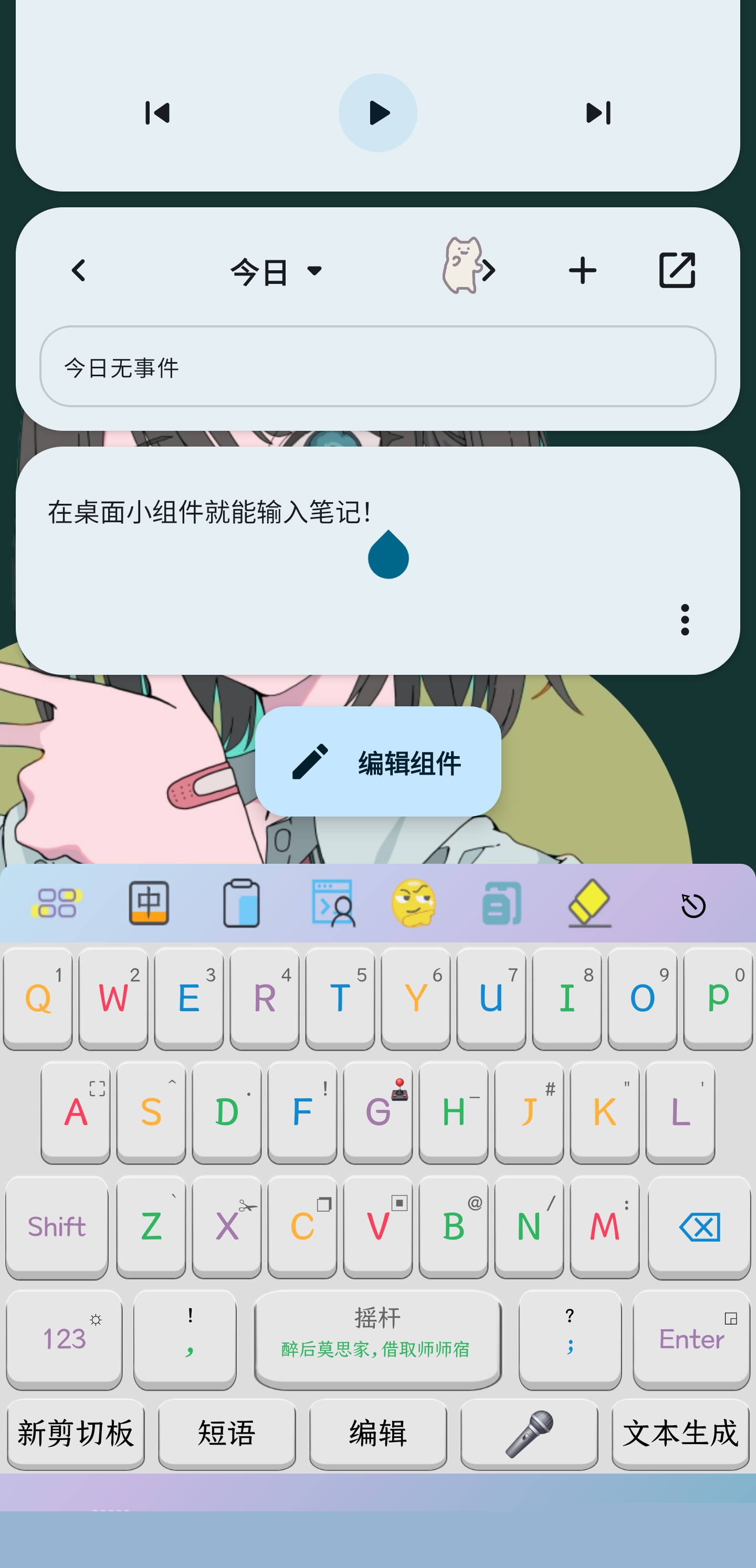The height and width of the screenshot is (1568, 756).
Task: Go to the previous day in calendar widget
Action: pos(79,270)
